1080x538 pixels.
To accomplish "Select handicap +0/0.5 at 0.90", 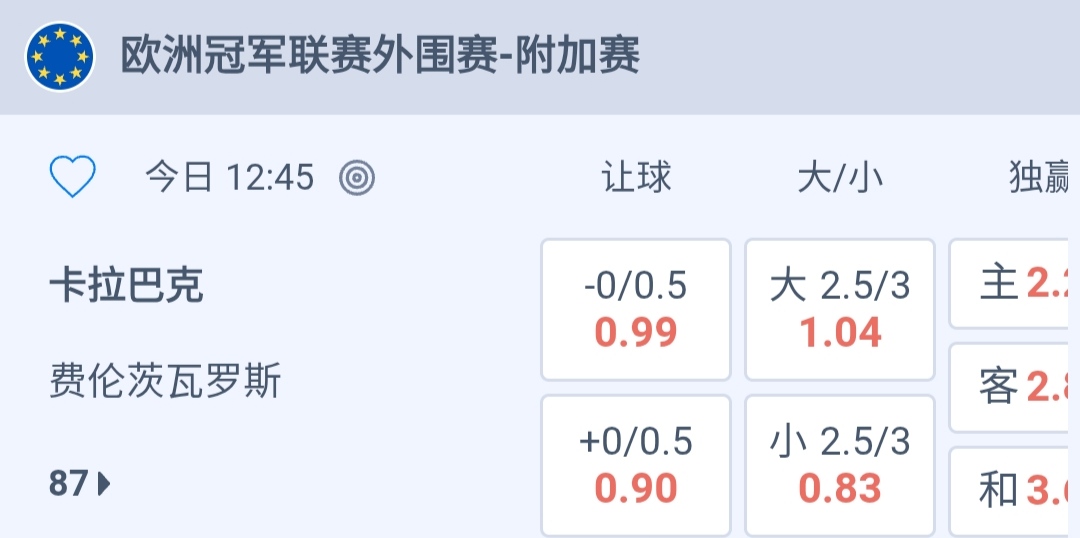I will [636, 465].
